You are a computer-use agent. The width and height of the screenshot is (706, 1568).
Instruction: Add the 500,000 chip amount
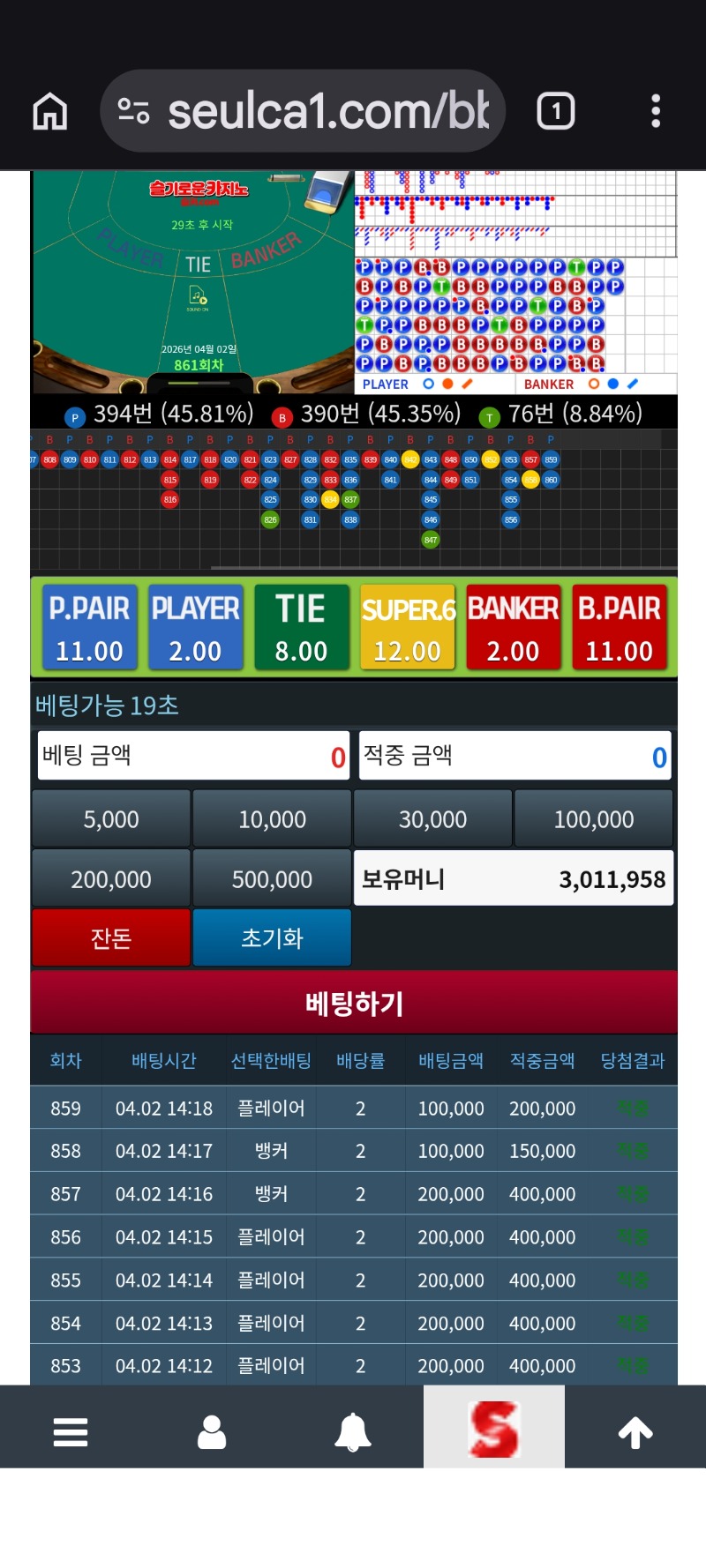272,879
